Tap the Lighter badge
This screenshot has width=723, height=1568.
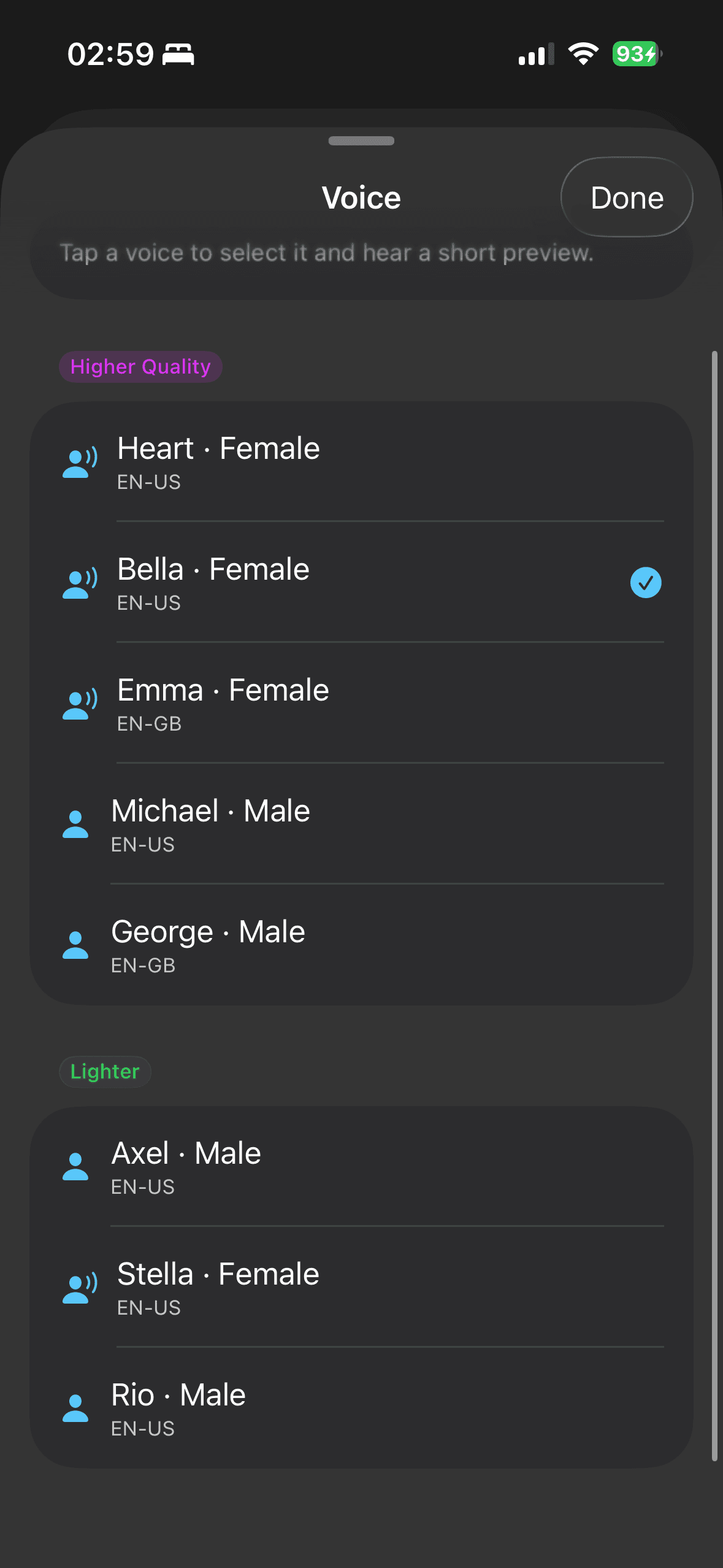point(105,1071)
